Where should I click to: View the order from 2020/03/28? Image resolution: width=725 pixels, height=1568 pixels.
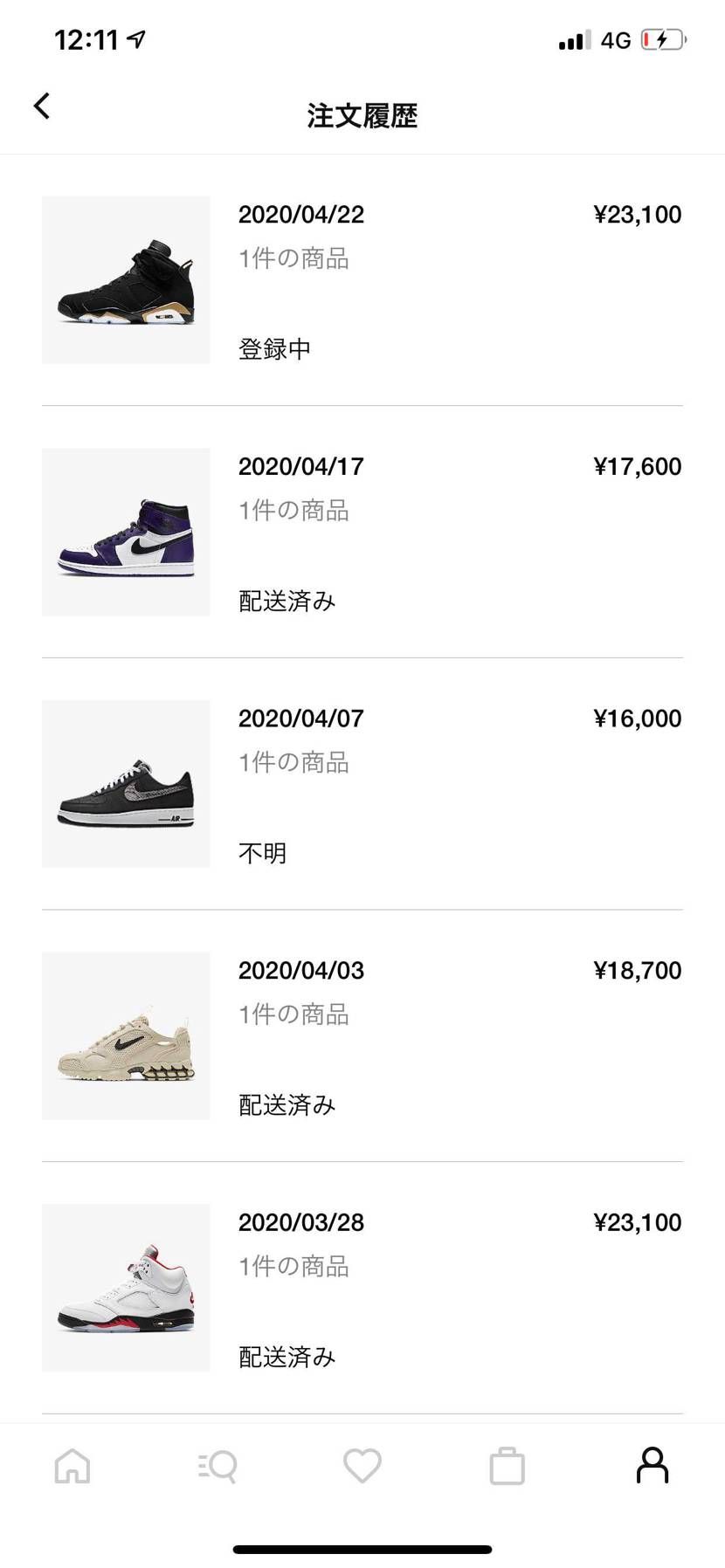click(362, 1288)
